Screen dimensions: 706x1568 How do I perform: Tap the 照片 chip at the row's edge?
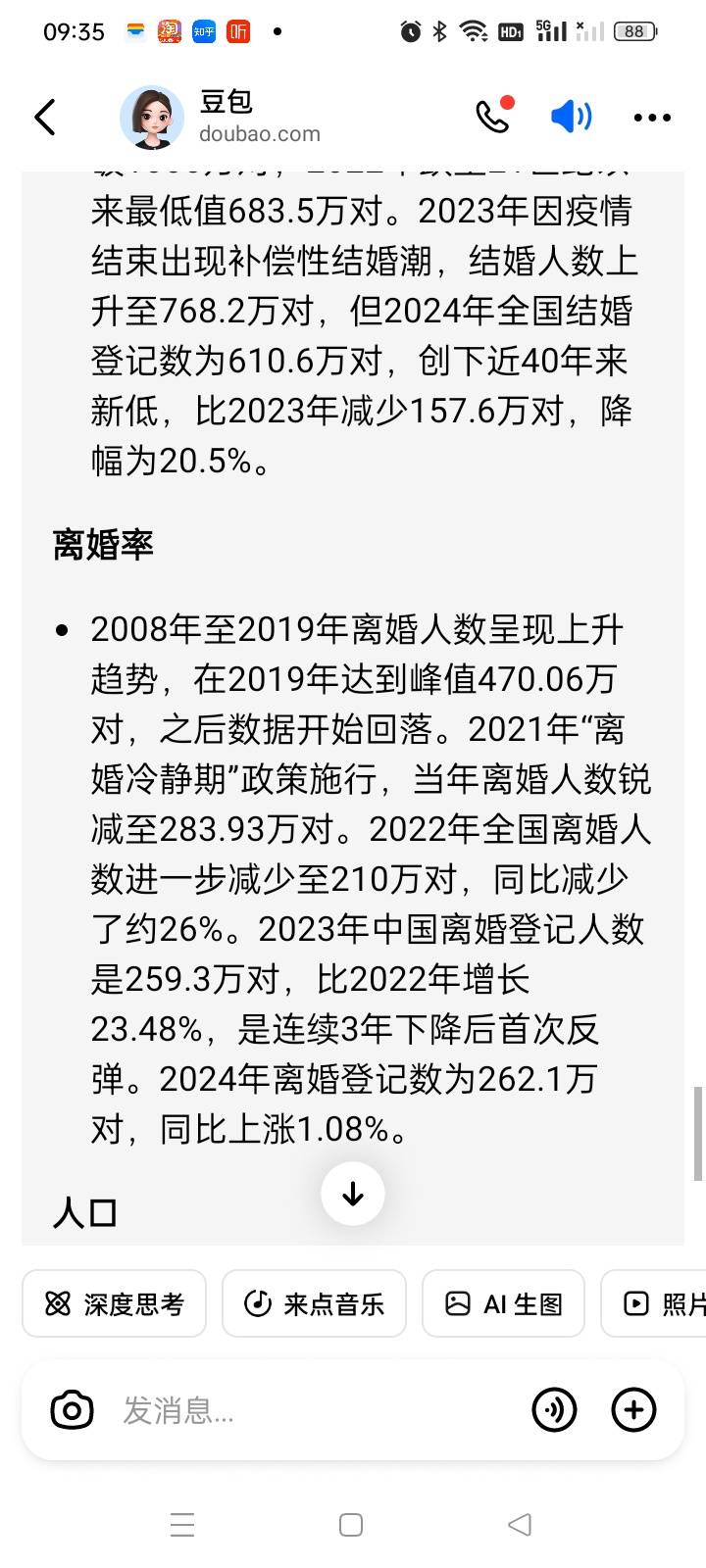tap(654, 1303)
